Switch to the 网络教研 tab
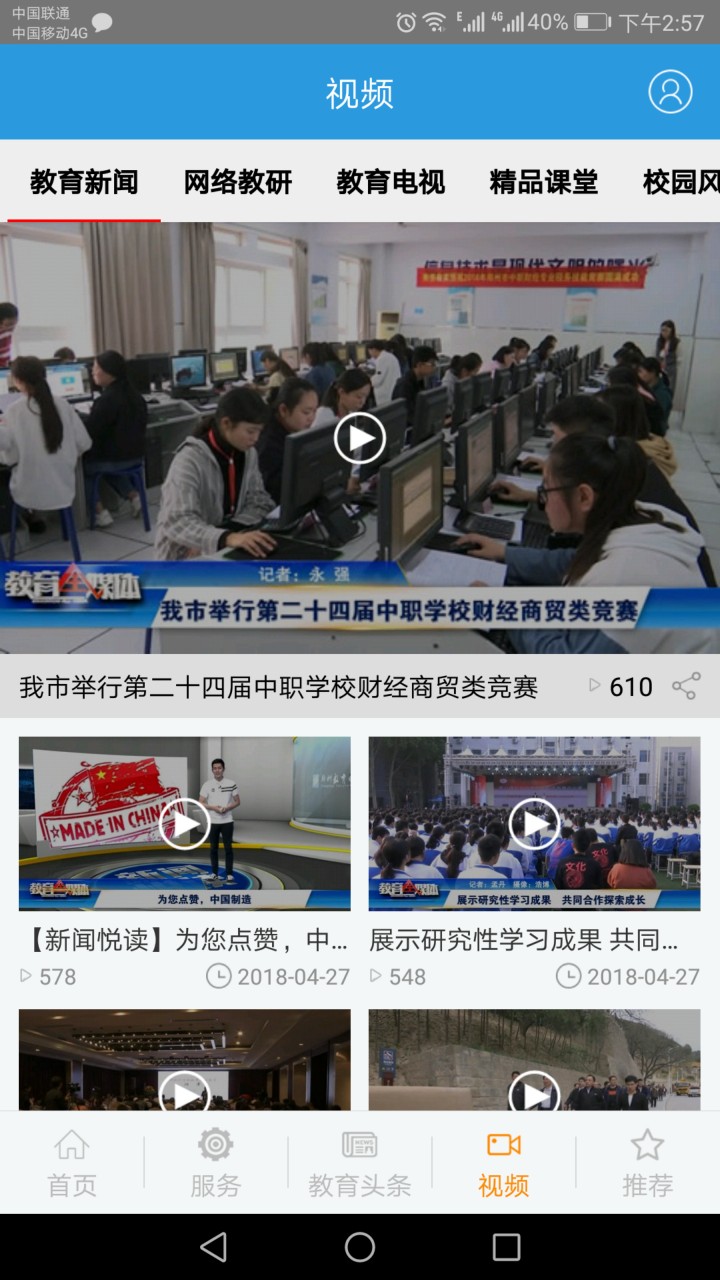720x1280 pixels. pos(237,182)
